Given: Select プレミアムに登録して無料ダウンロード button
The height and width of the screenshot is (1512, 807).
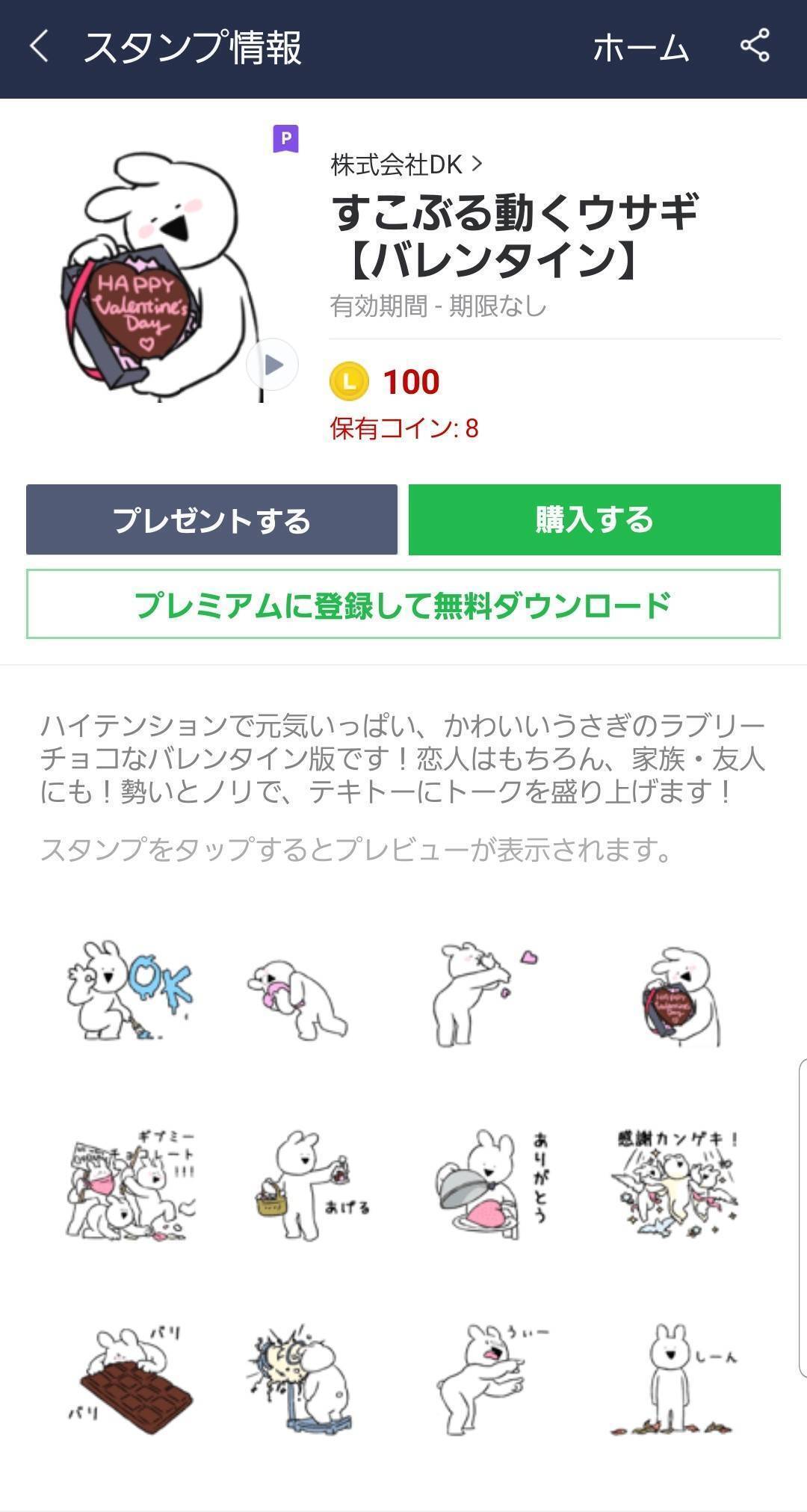Looking at the screenshot, I should [403, 605].
